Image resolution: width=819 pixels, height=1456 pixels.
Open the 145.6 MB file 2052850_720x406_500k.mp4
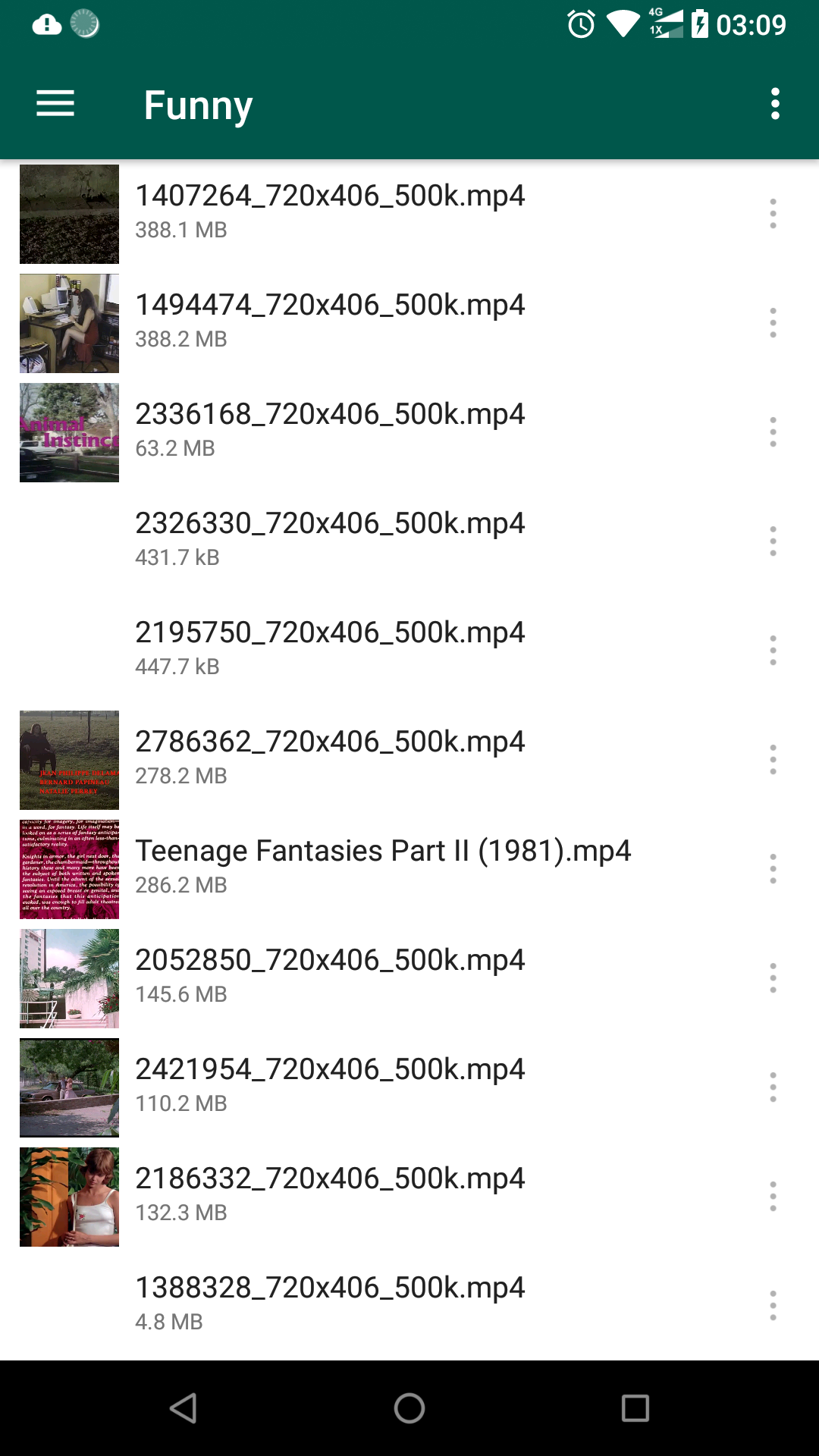pyautogui.click(x=330, y=976)
